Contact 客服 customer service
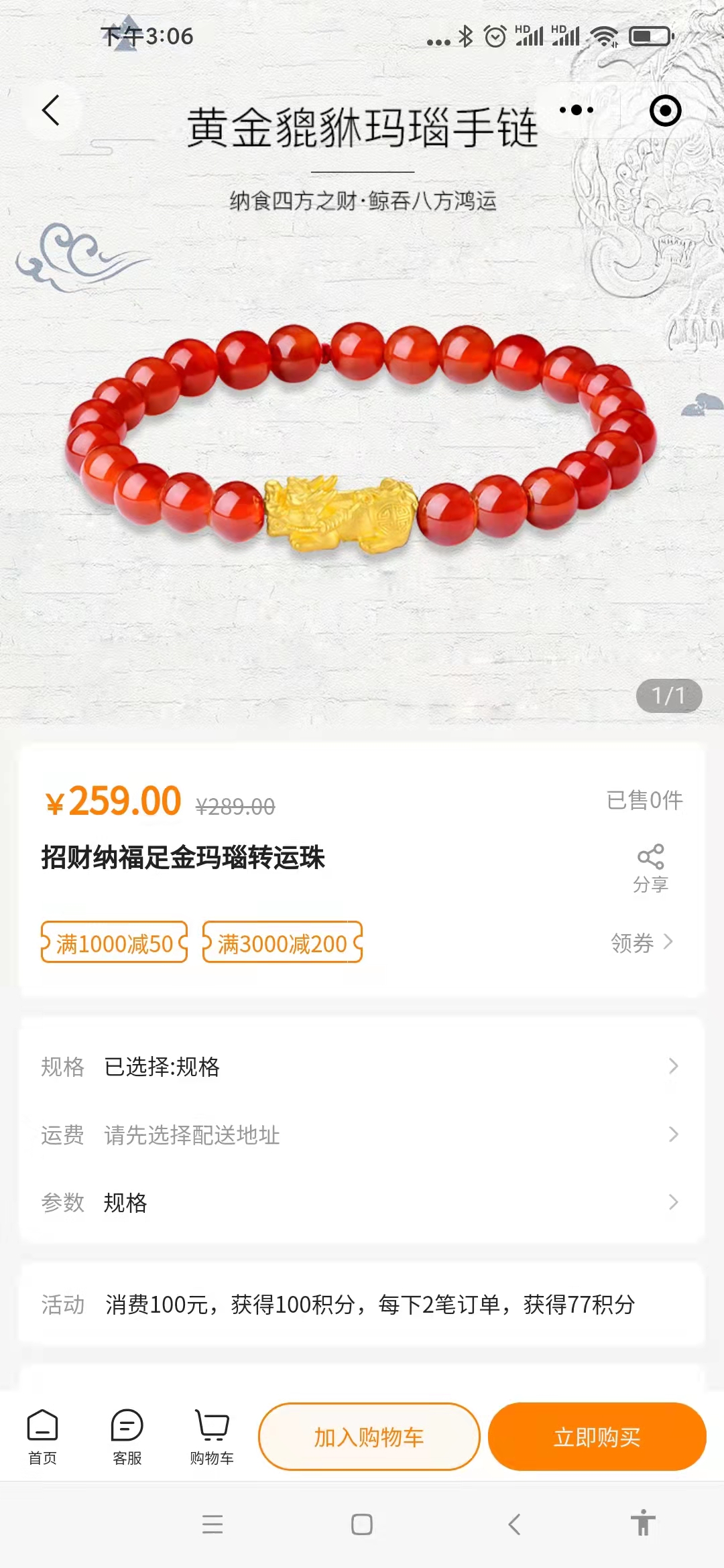724x1568 pixels. point(127,1437)
